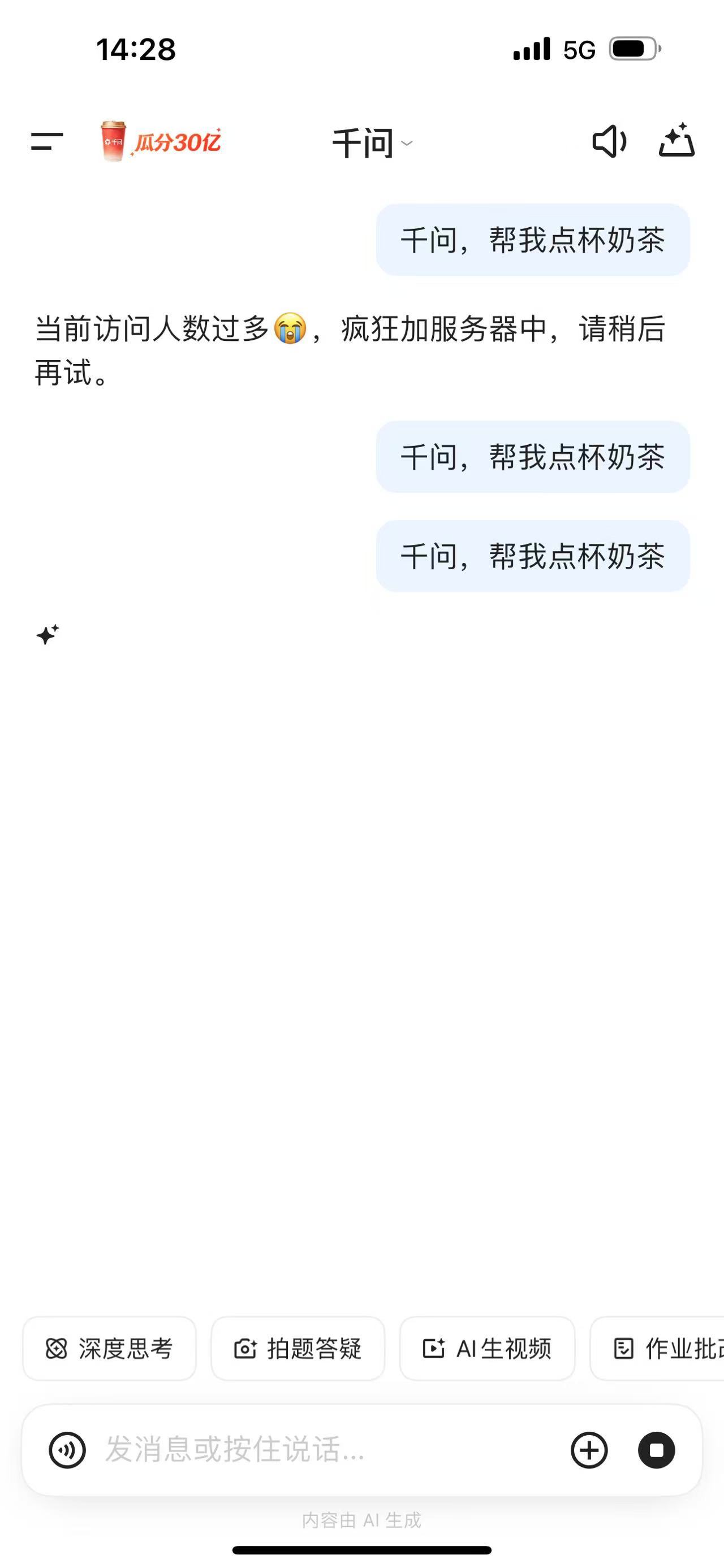
Task: Start a new chat
Action: (676, 141)
